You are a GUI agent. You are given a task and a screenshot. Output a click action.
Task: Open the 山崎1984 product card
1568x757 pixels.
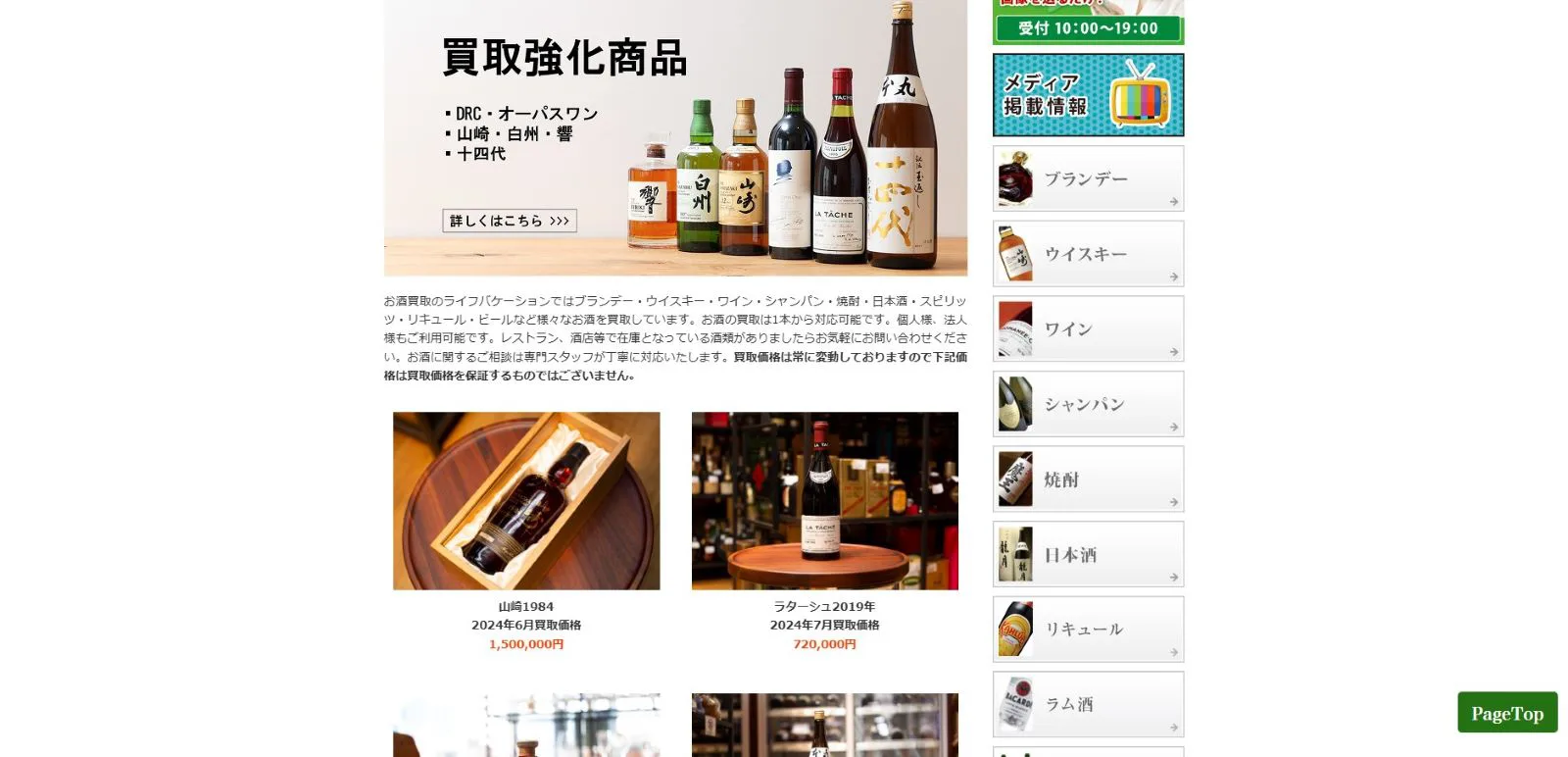click(526, 501)
